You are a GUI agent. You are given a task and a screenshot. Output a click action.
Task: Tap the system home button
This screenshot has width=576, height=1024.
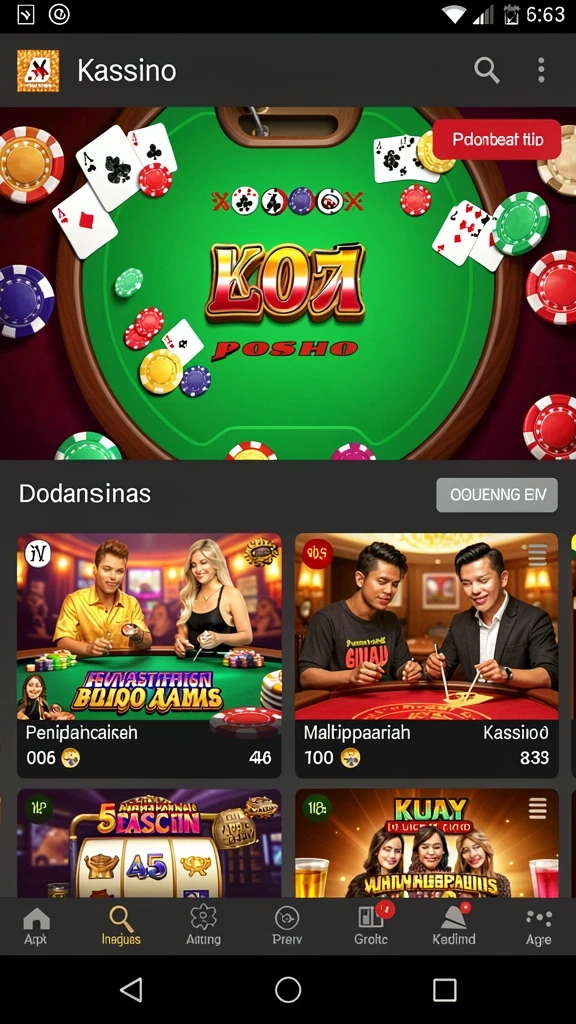[x=288, y=990]
